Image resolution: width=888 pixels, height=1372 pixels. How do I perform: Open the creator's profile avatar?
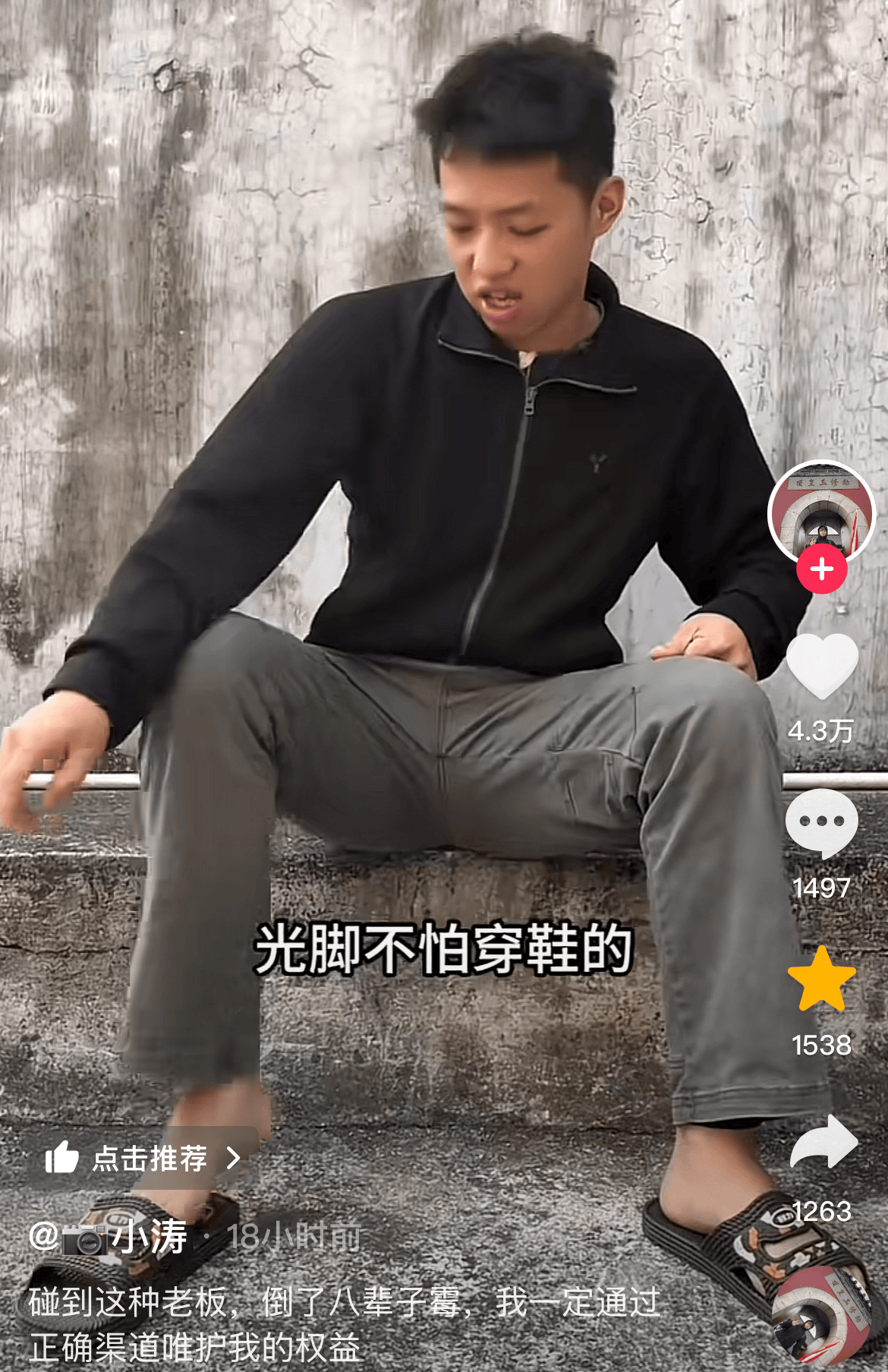click(x=821, y=513)
